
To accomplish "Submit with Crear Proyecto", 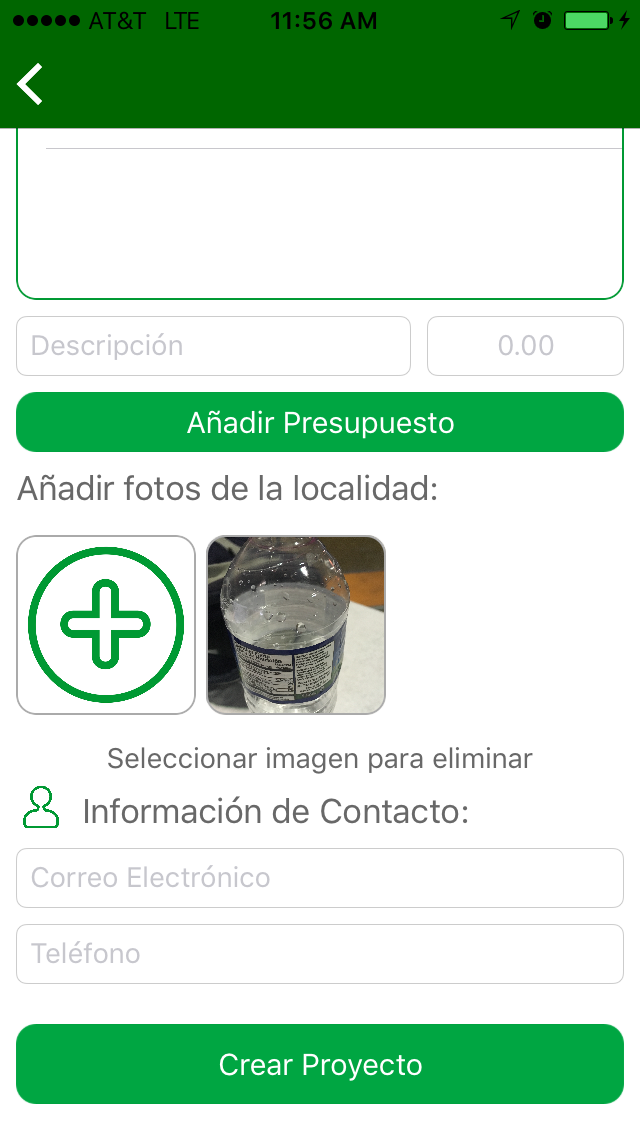I will pos(320,1064).
